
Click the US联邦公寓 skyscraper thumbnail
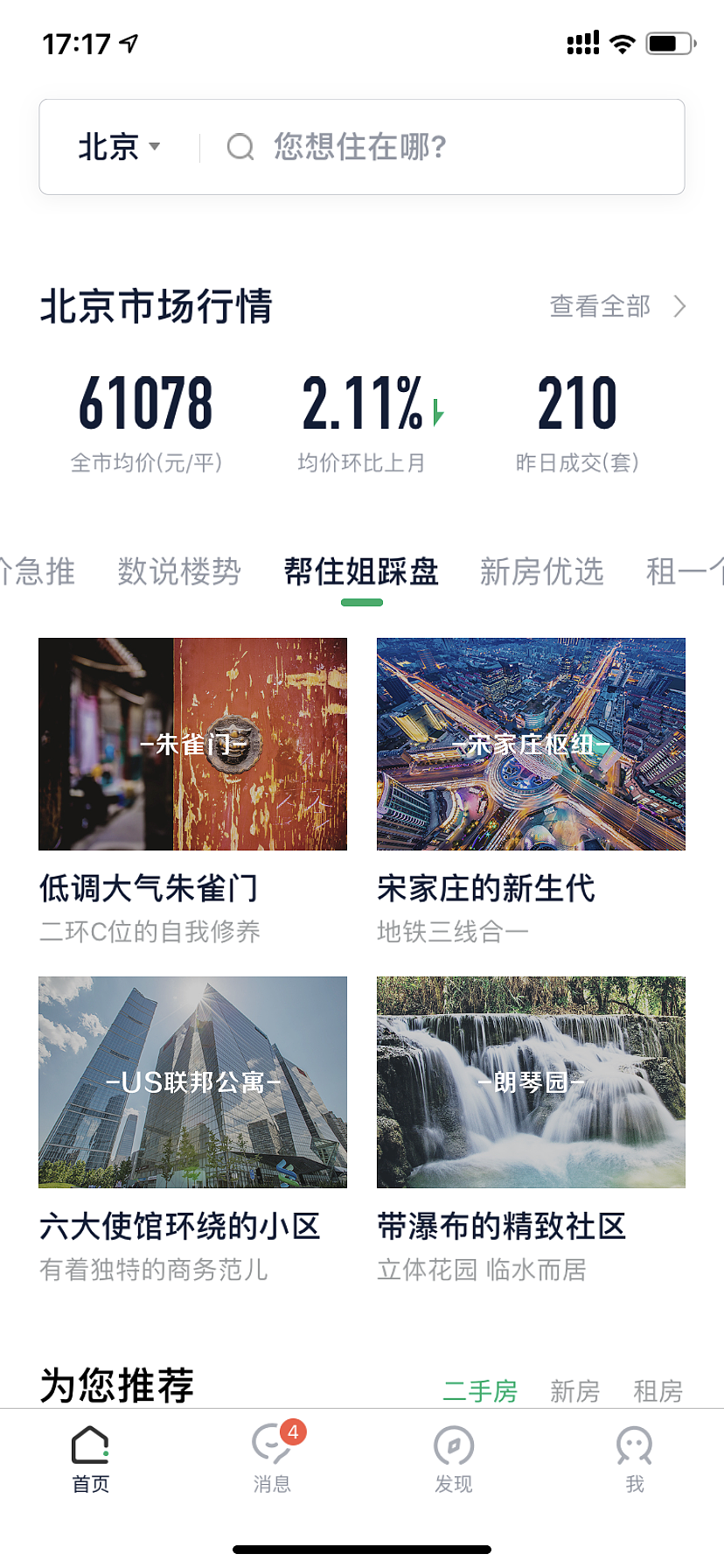point(192,1082)
